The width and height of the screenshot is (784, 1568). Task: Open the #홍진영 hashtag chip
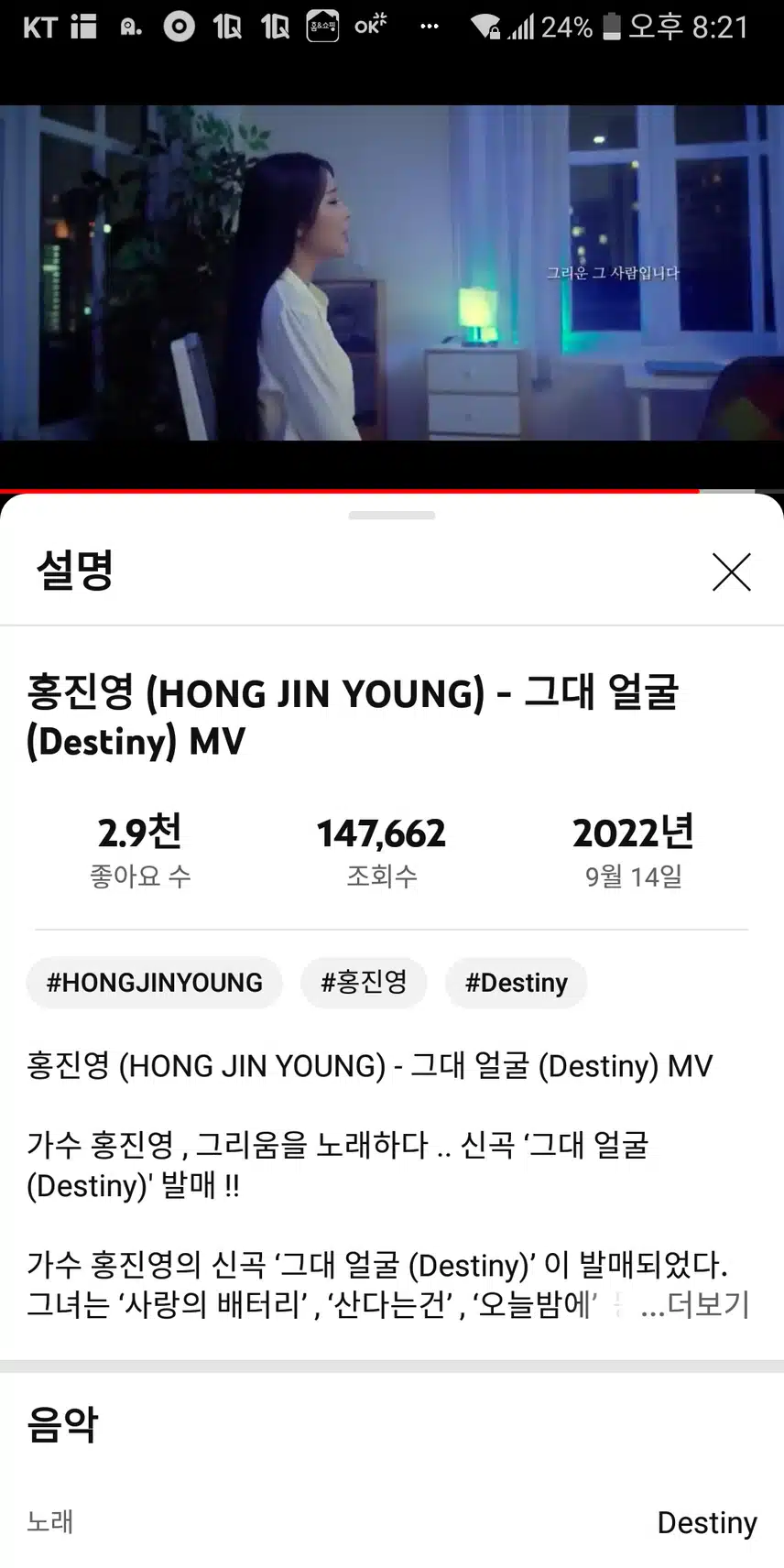364,983
